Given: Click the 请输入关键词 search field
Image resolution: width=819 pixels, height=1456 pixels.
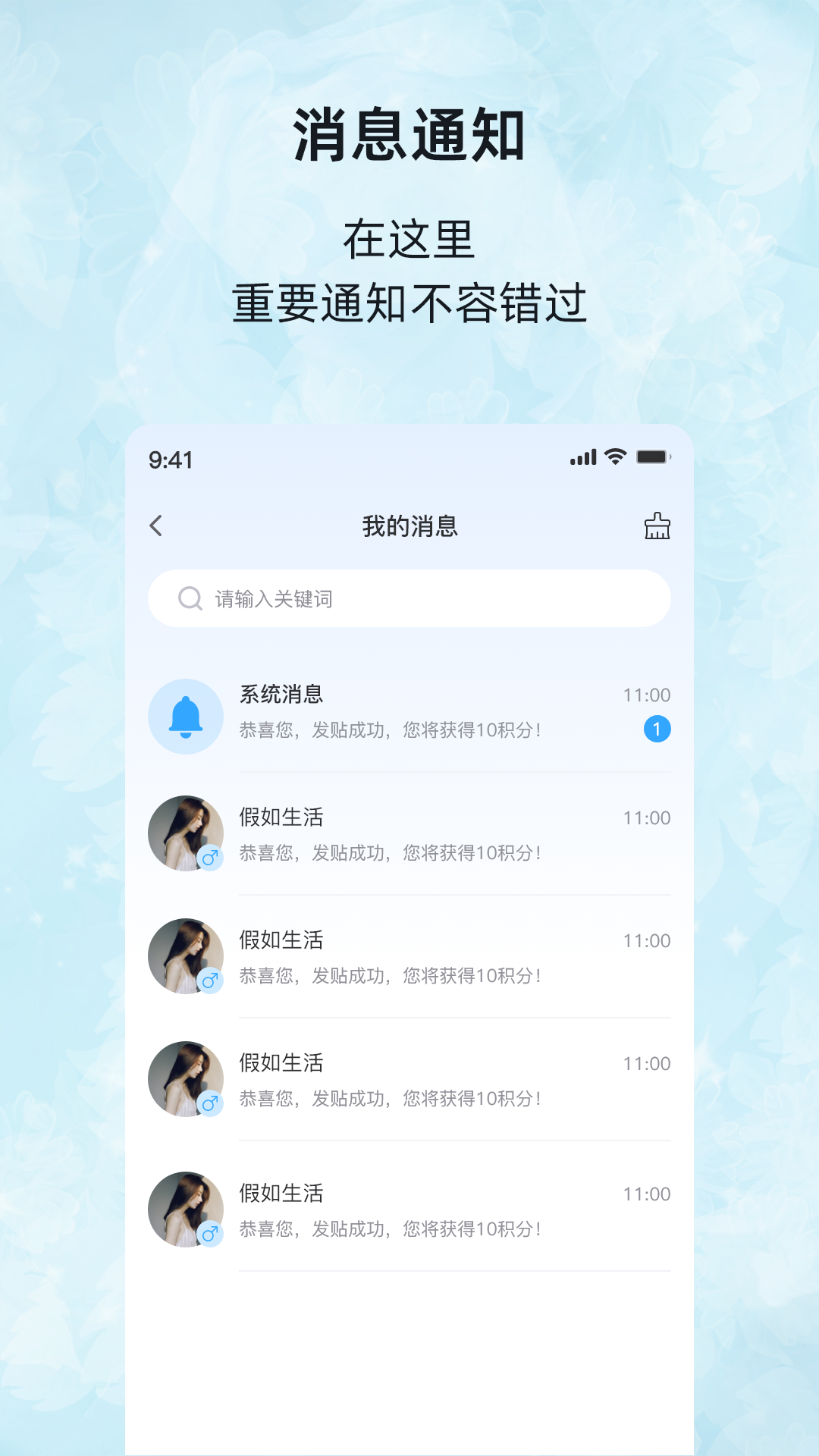Looking at the screenshot, I should tap(409, 598).
